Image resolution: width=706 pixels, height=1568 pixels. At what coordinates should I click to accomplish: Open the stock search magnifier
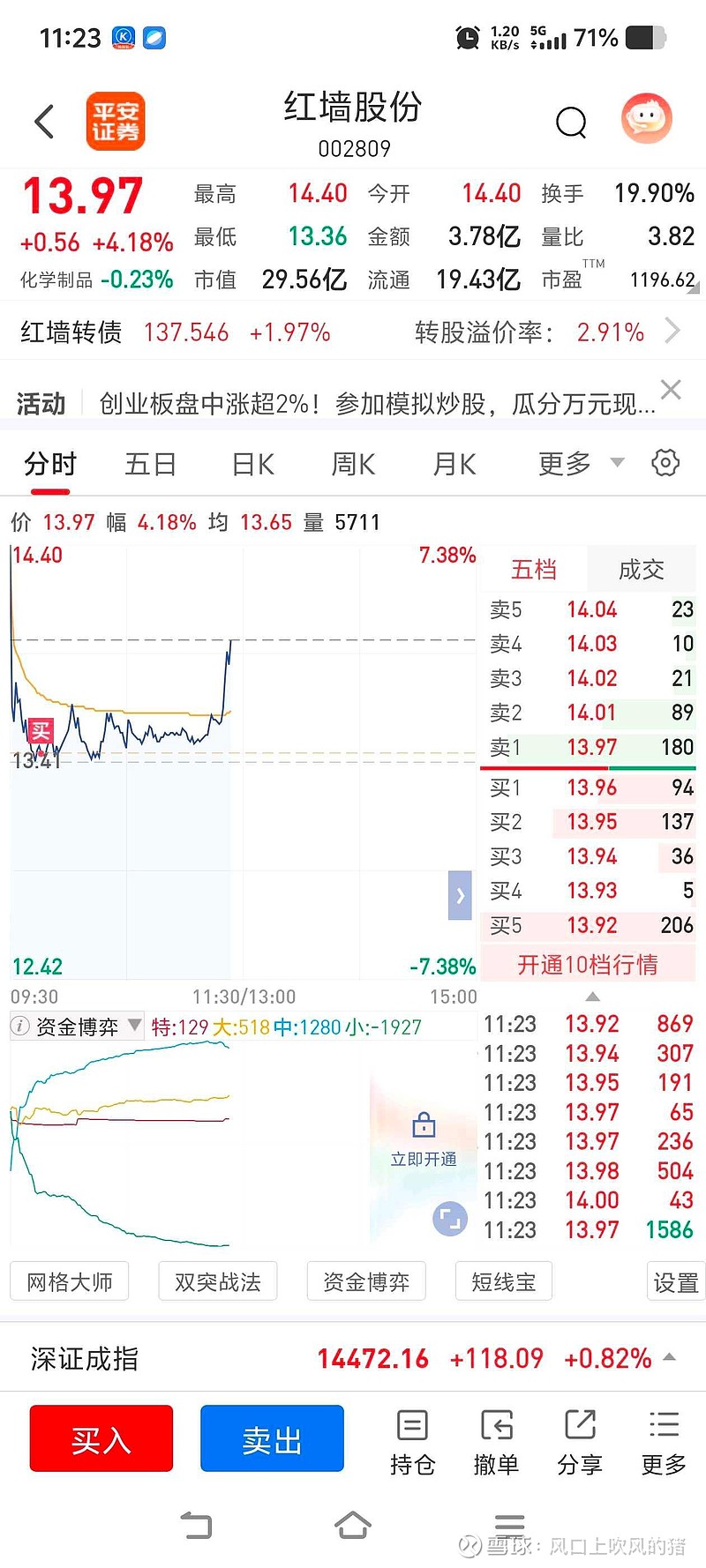(571, 123)
